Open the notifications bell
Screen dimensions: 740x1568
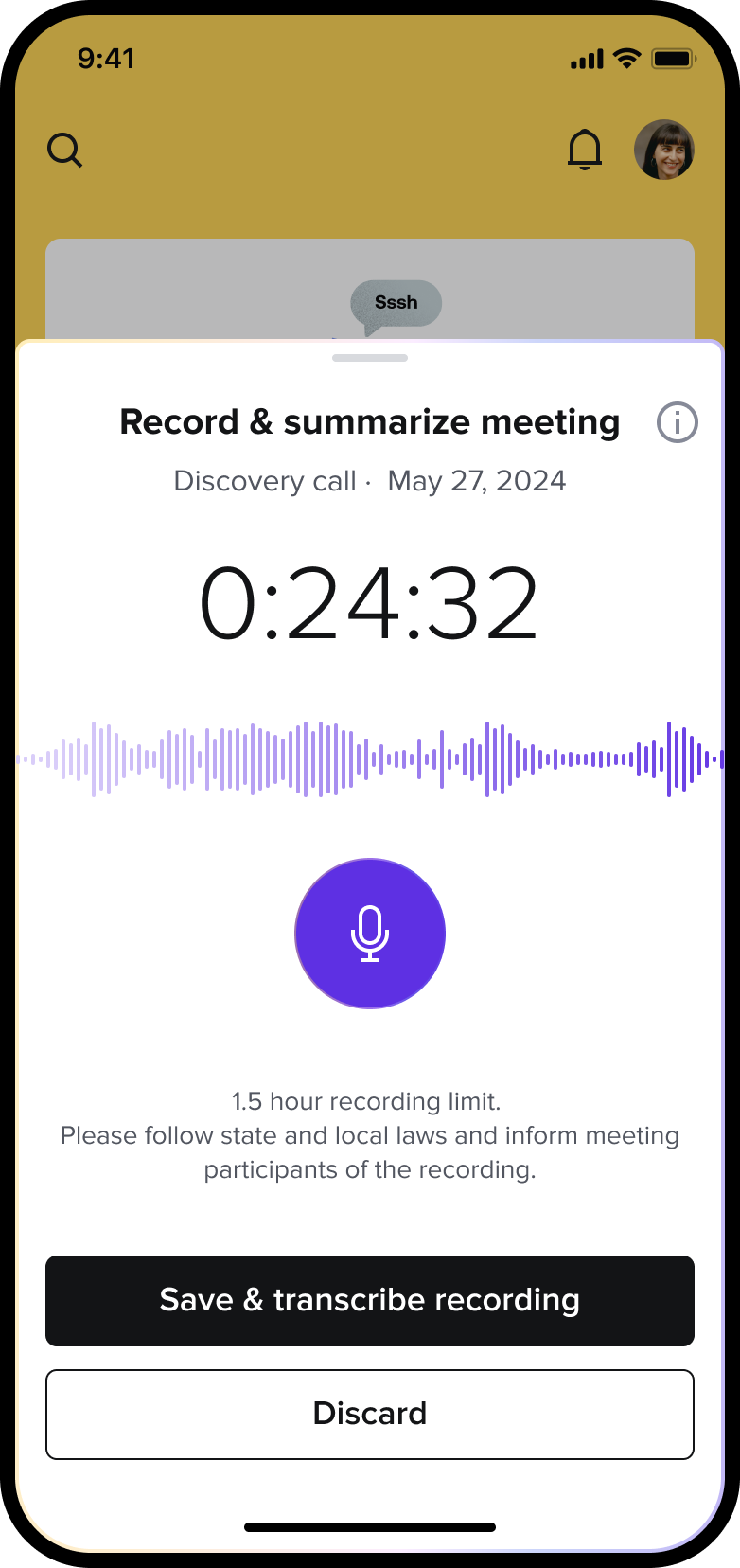coord(585,150)
